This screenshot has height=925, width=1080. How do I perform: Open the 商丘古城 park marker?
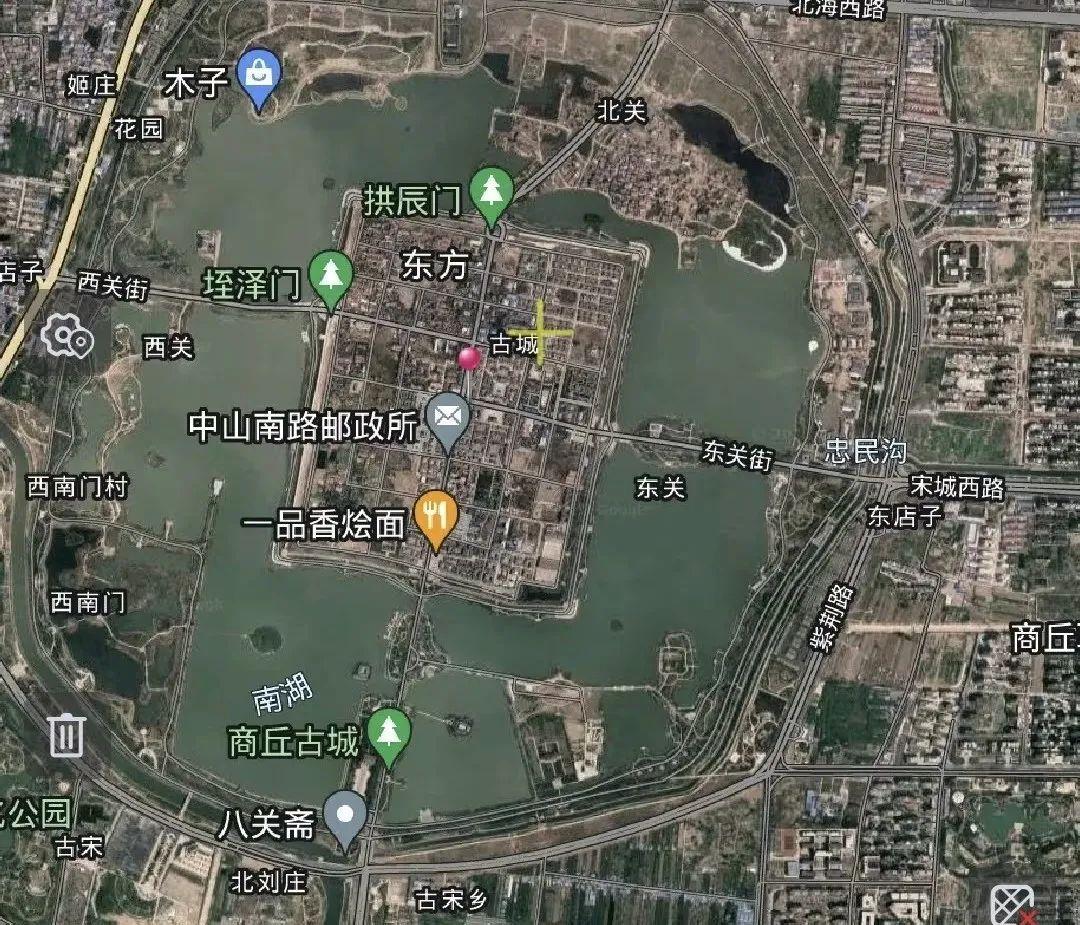[389, 733]
